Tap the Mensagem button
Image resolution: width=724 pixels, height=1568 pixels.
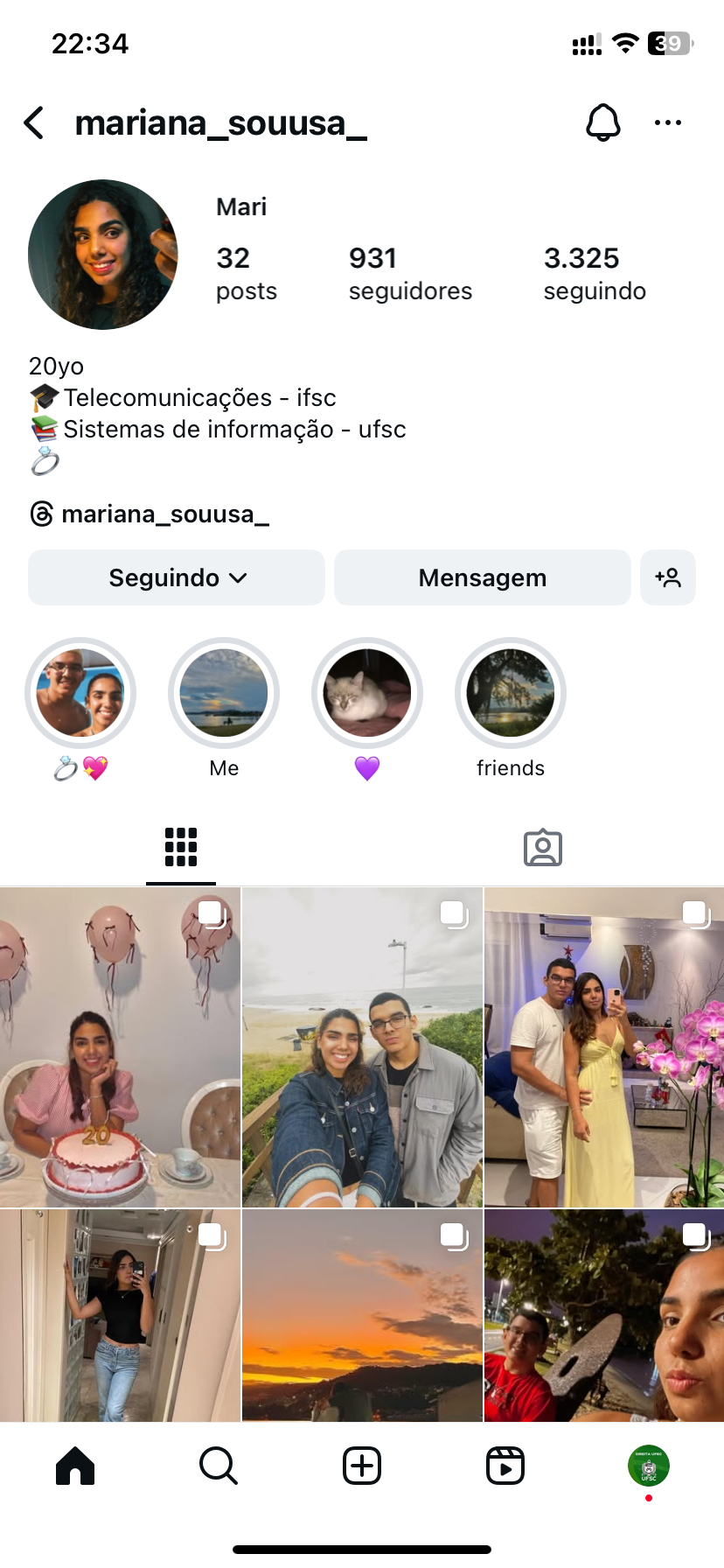(x=482, y=577)
